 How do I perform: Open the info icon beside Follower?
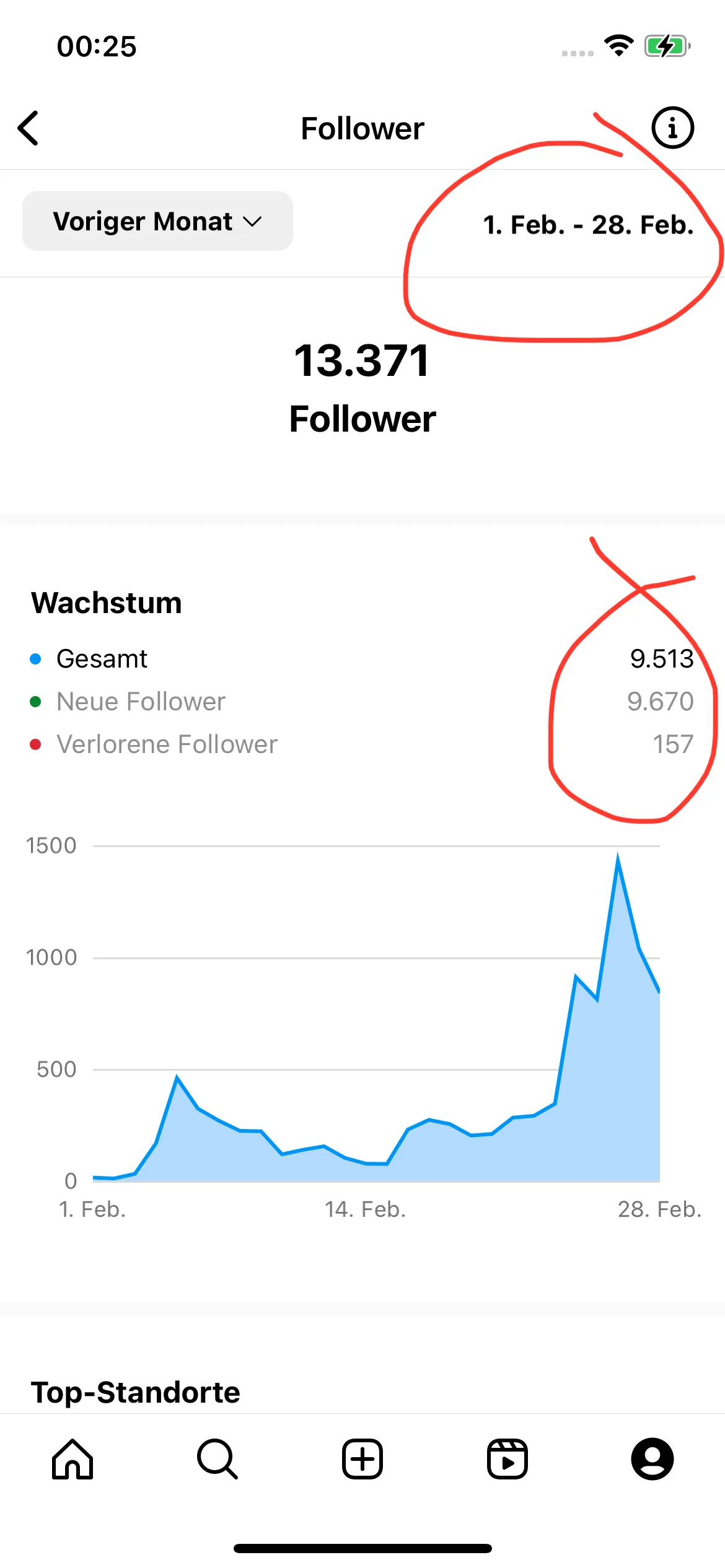672,128
